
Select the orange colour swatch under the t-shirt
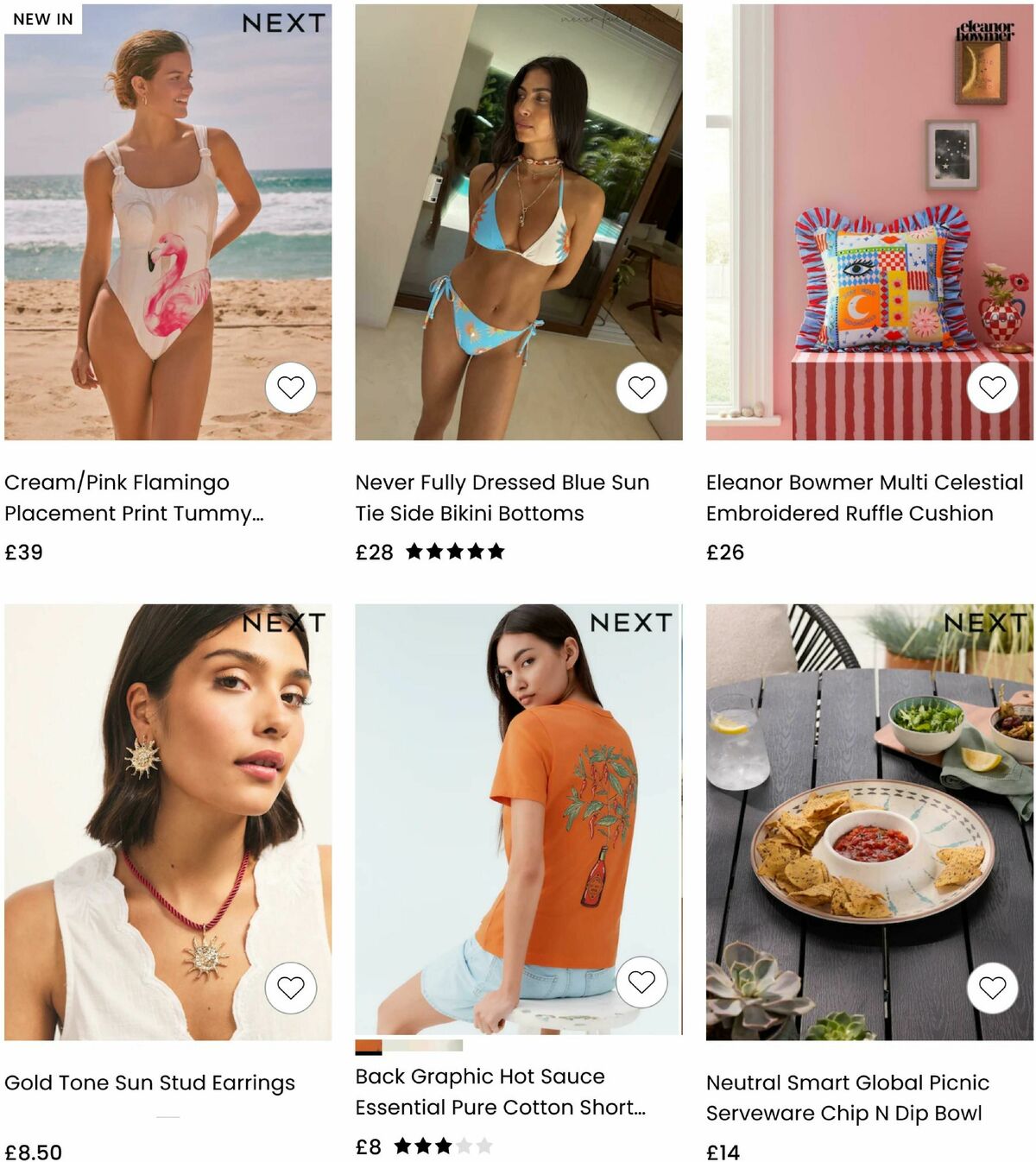click(367, 1046)
